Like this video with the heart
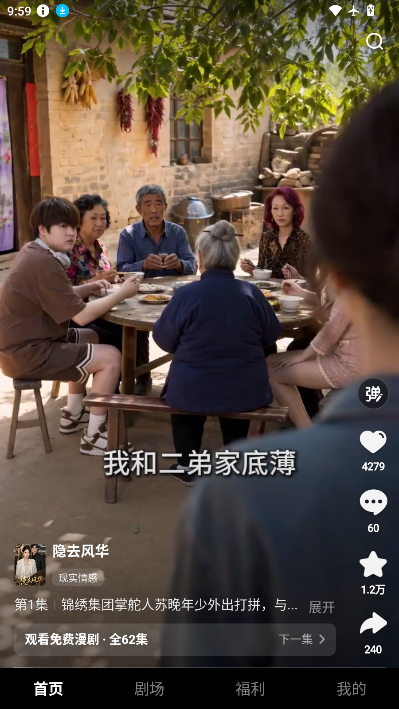399x709 pixels. pyautogui.click(x=373, y=441)
